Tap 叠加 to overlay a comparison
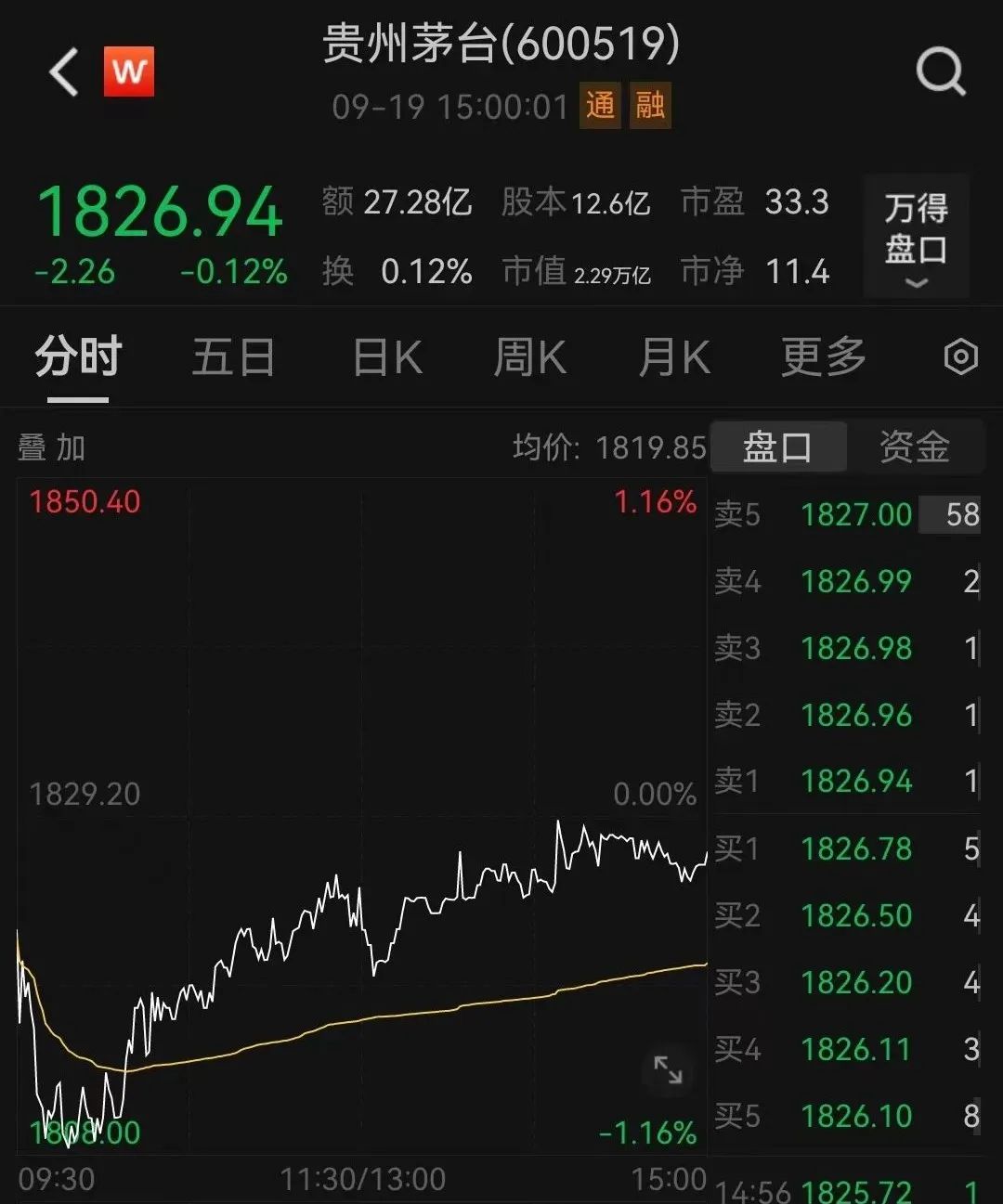This screenshot has width=1003, height=1204. 52,448
